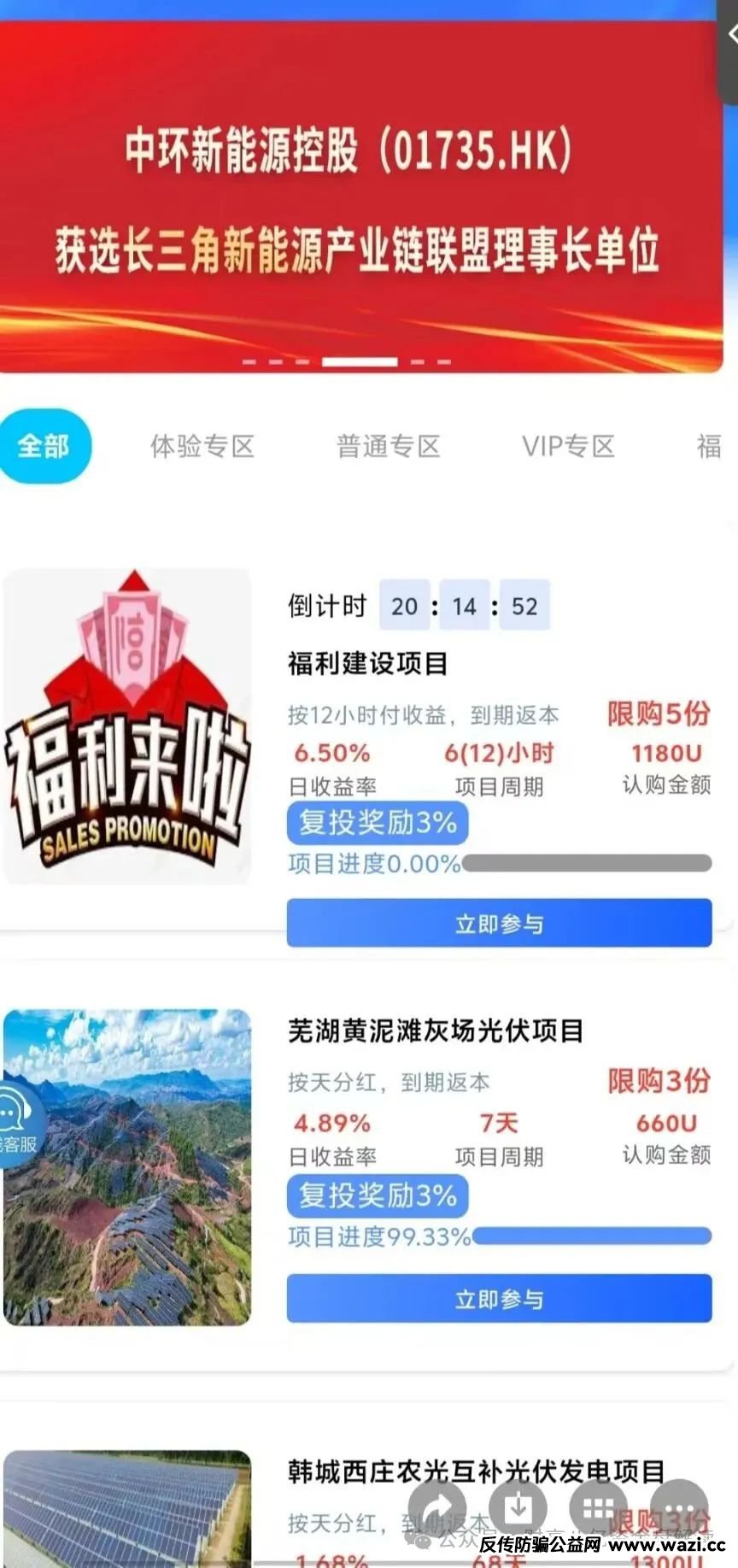Open the three-dot more options
Viewport: 738px width, 1568px height.
pos(679,1509)
